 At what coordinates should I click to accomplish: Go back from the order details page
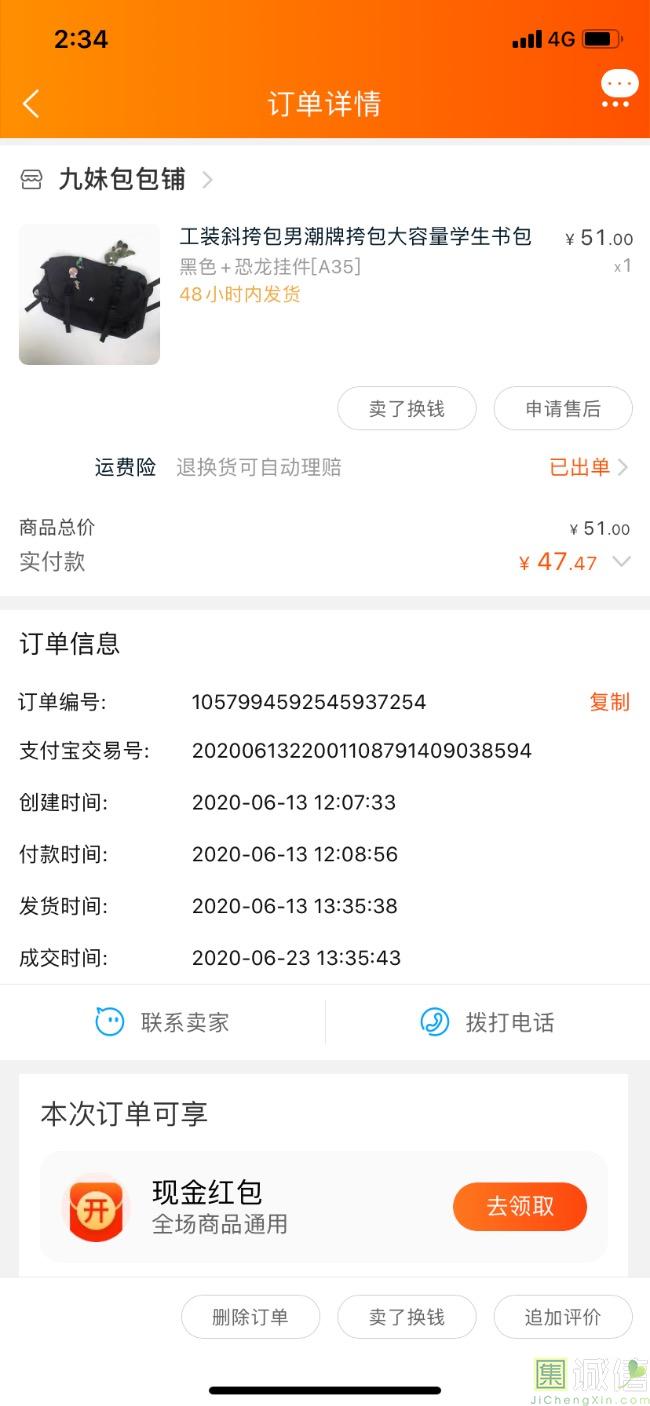(x=31, y=103)
